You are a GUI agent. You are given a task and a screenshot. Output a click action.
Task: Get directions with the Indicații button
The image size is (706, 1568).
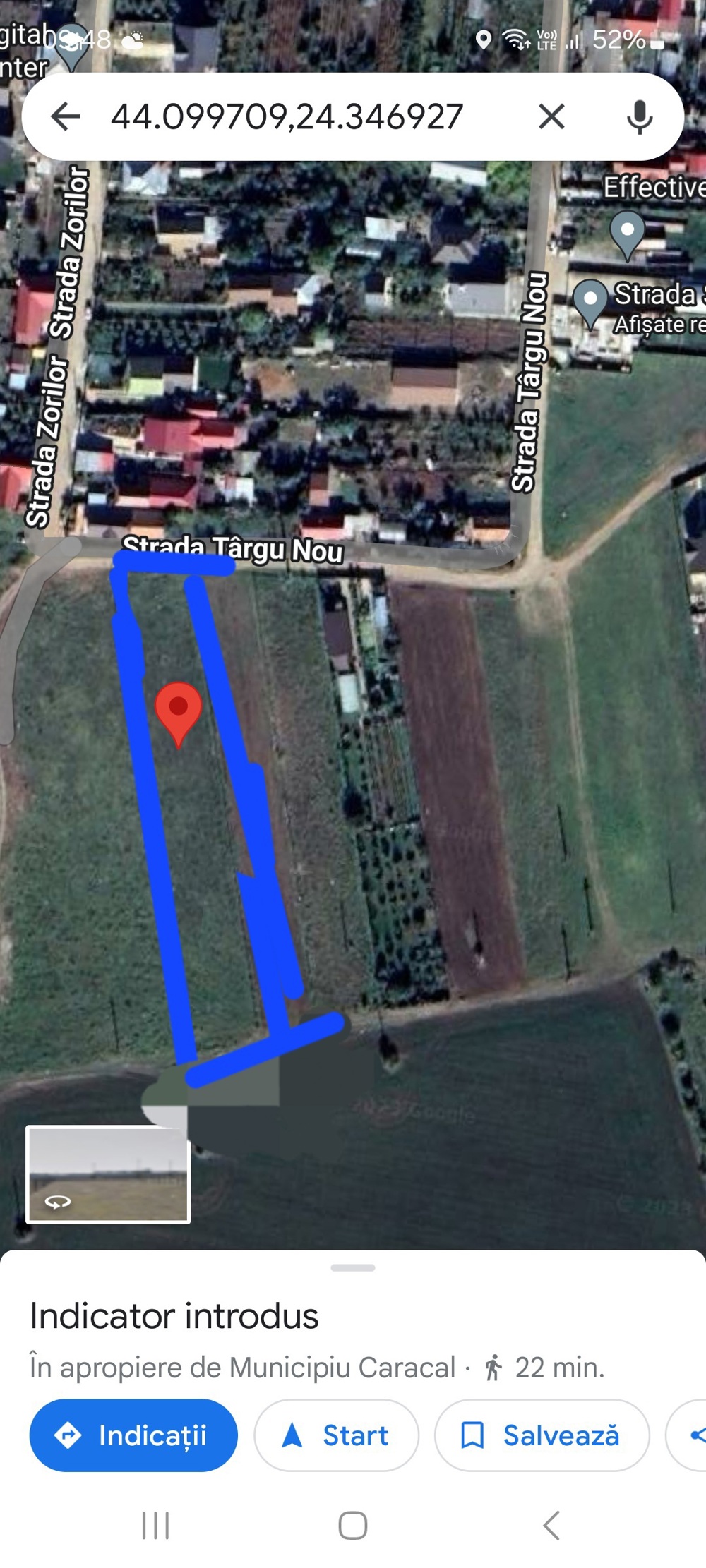[x=133, y=1435]
